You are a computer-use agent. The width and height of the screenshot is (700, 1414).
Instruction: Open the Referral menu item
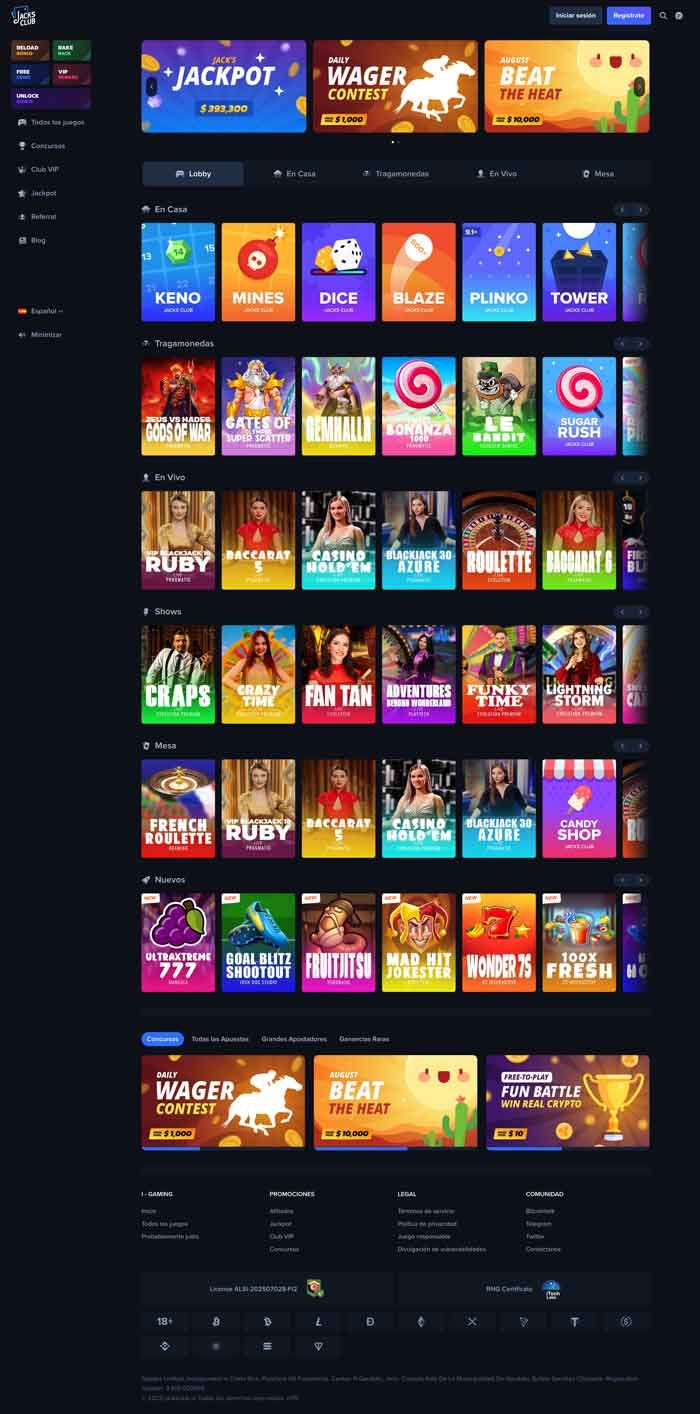[43, 217]
